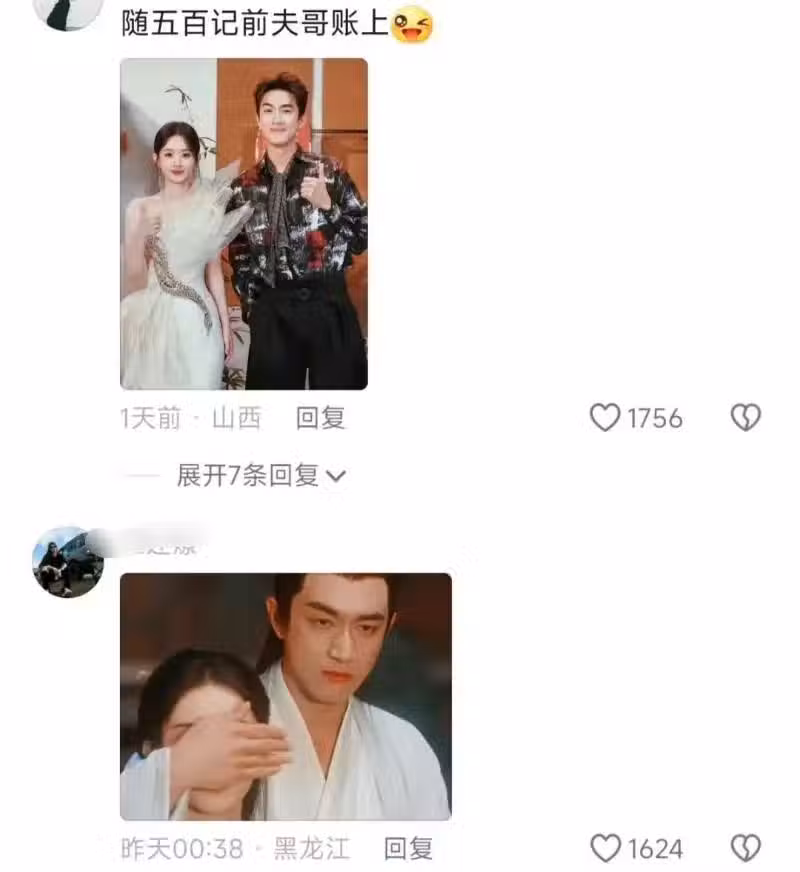Open the profile avatar of the Heilongjiang commenter

68,562
